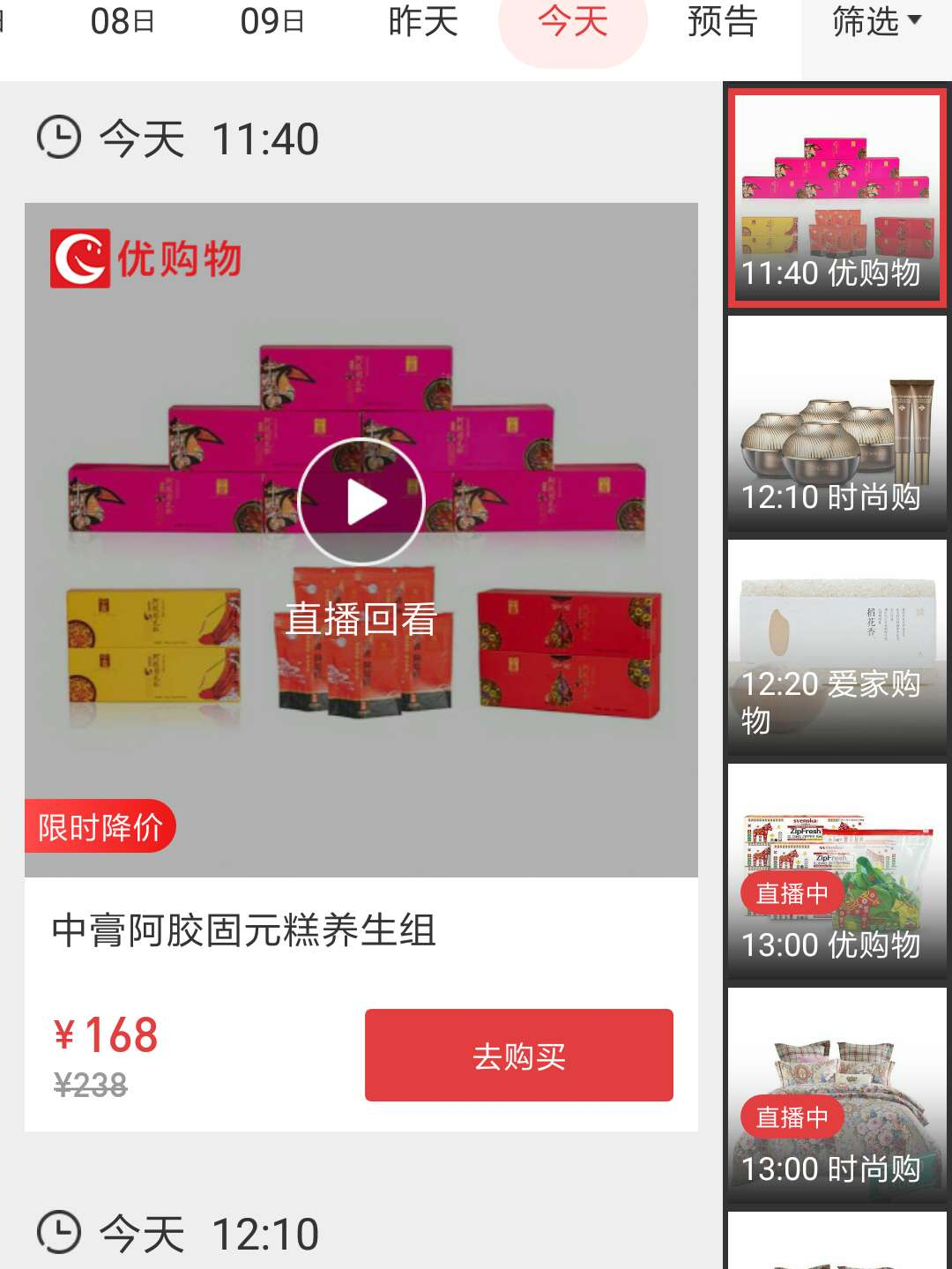Open the 12:20 爱家购物 thumbnail
The width and height of the screenshot is (952, 1269).
[x=837, y=648]
